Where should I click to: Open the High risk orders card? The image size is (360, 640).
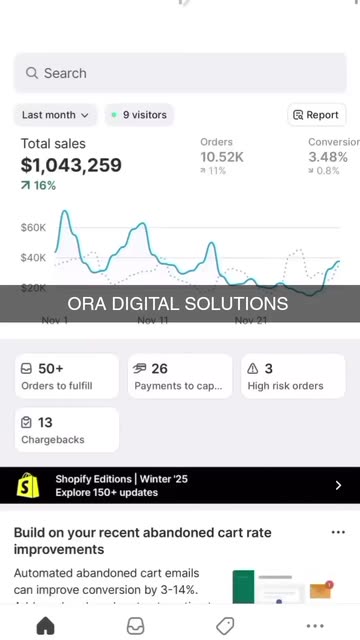pyautogui.click(x=293, y=376)
